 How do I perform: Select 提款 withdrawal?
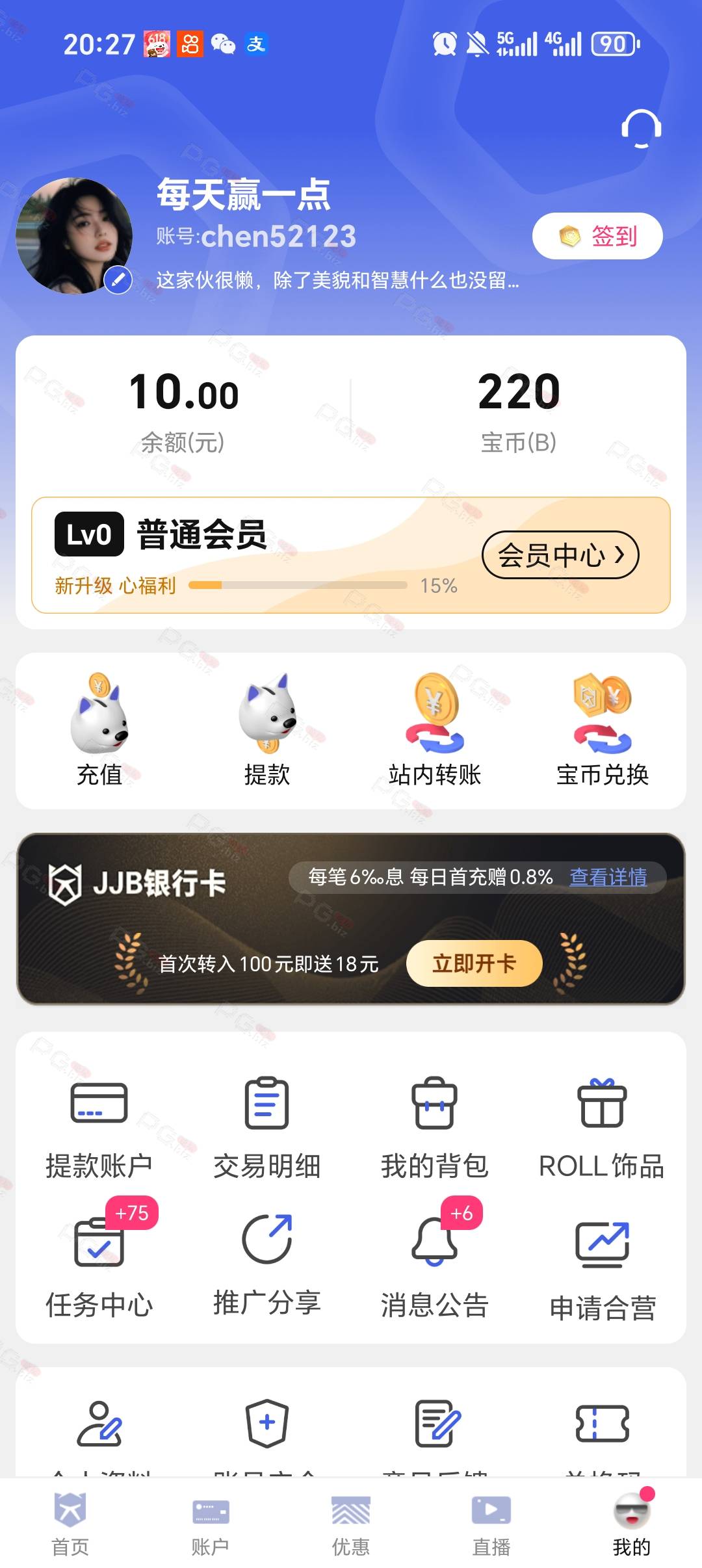click(267, 731)
